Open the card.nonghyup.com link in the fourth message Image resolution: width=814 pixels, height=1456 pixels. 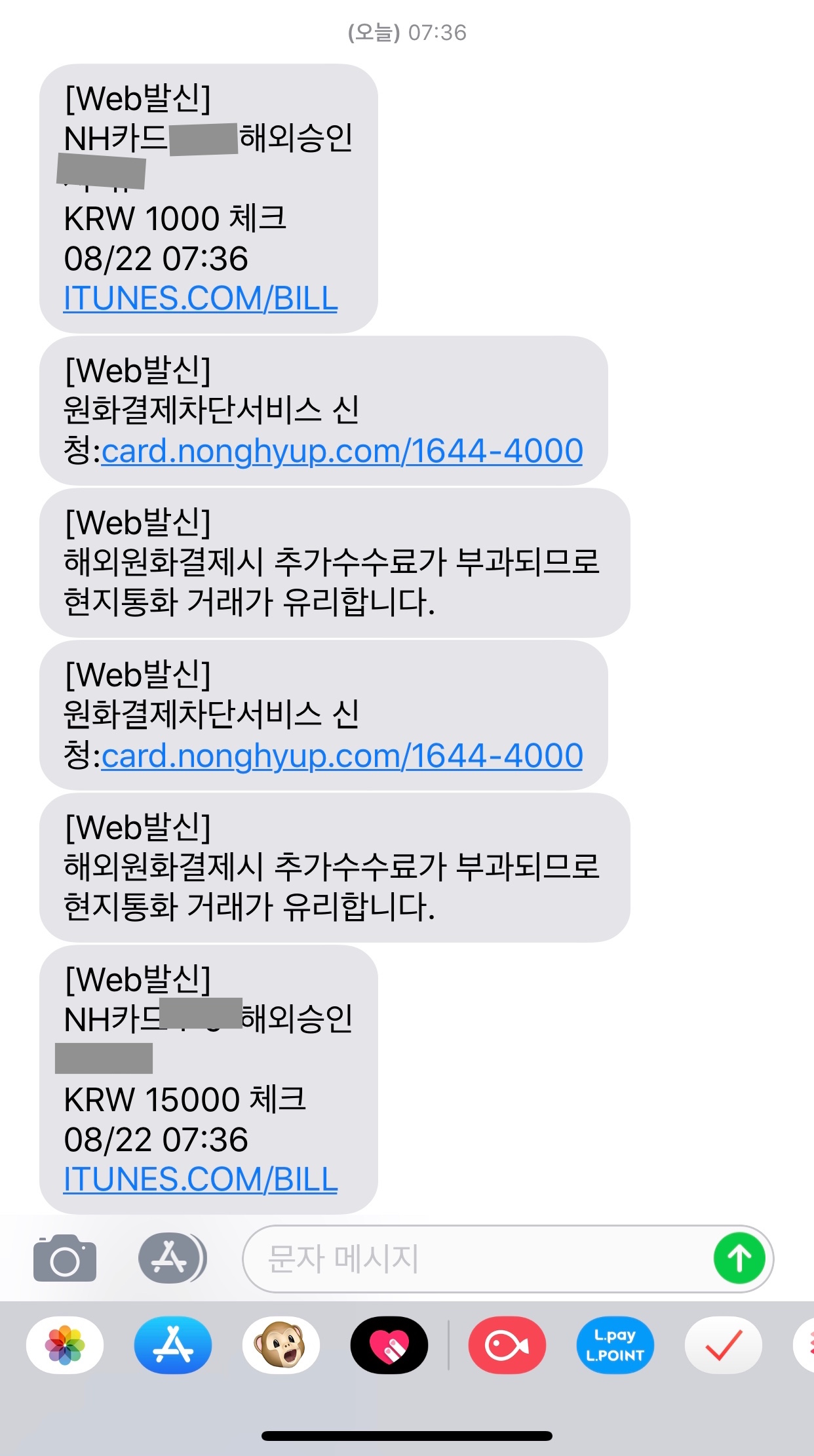click(341, 756)
